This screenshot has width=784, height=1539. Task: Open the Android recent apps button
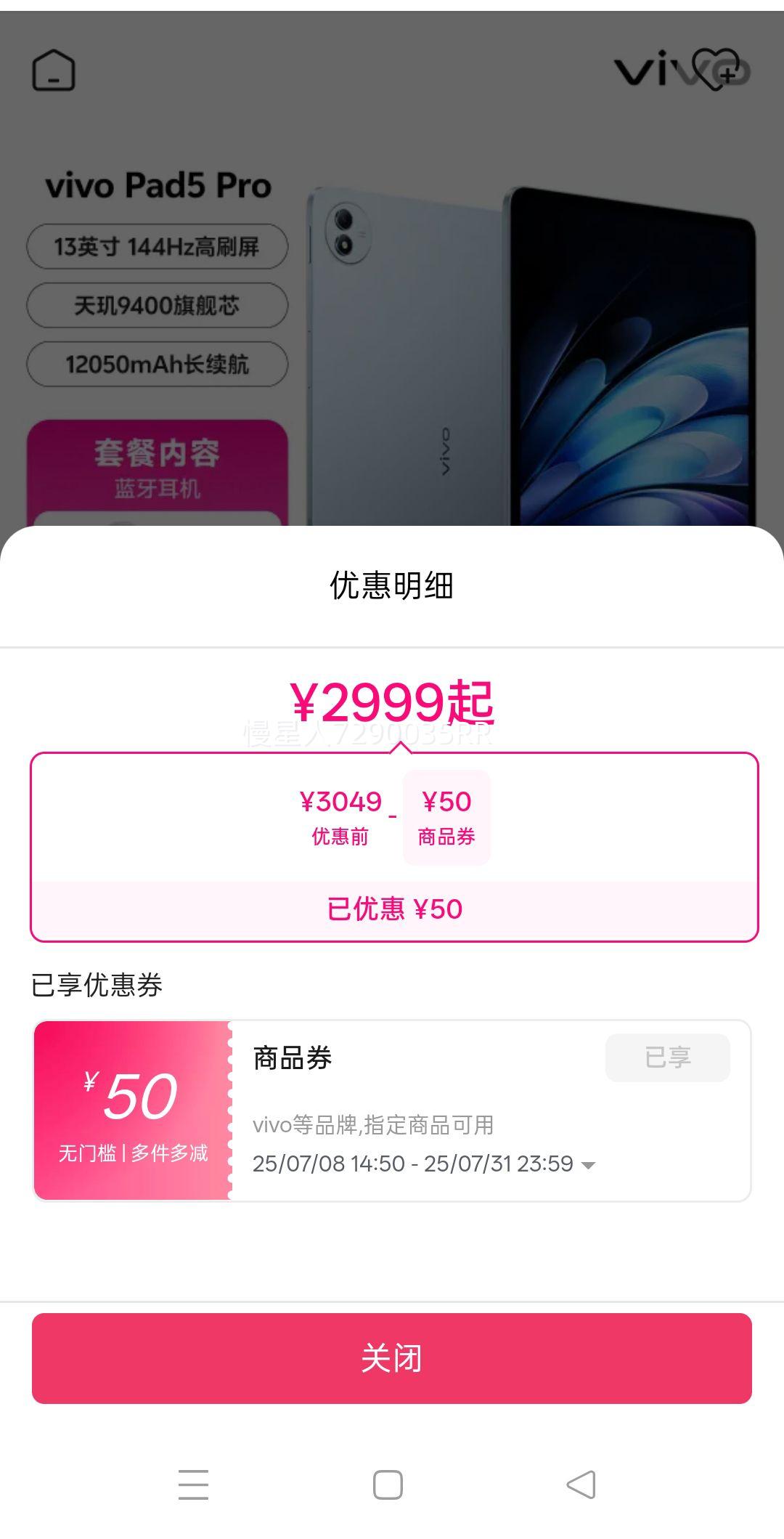click(193, 1486)
